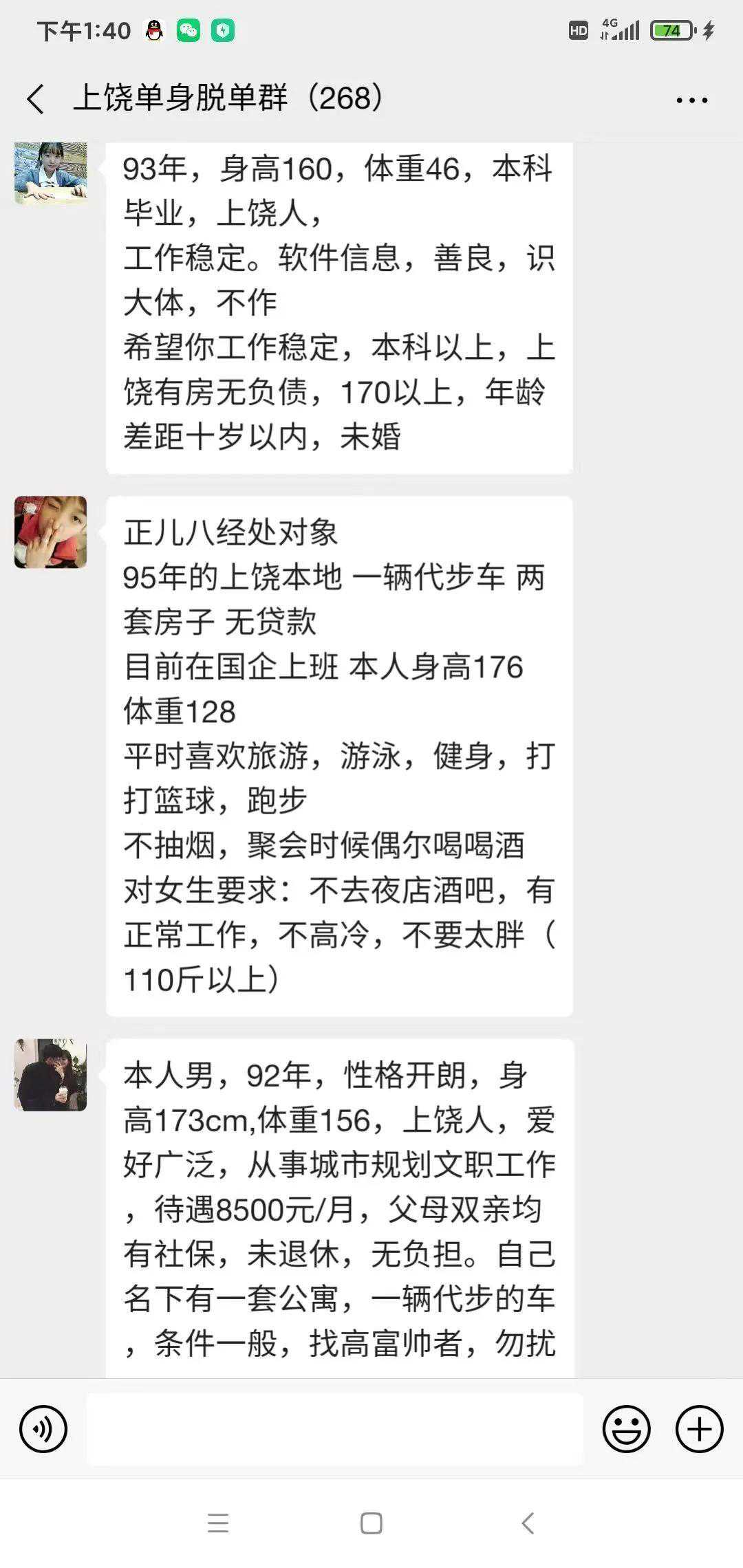Screen dimensions: 743x1568
Task: Switch to voice message input
Action: (x=43, y=1429)
